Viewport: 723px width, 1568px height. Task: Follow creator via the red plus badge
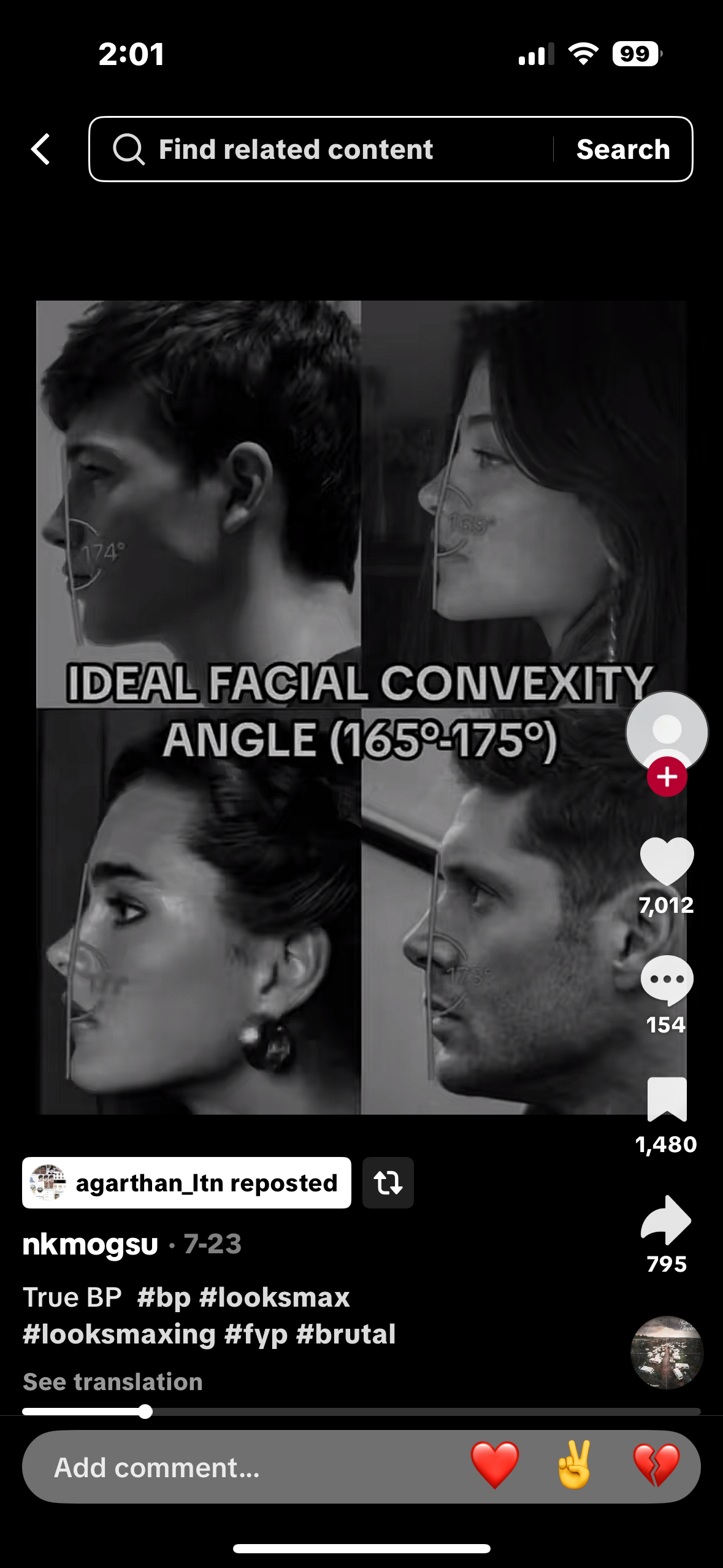667,777
